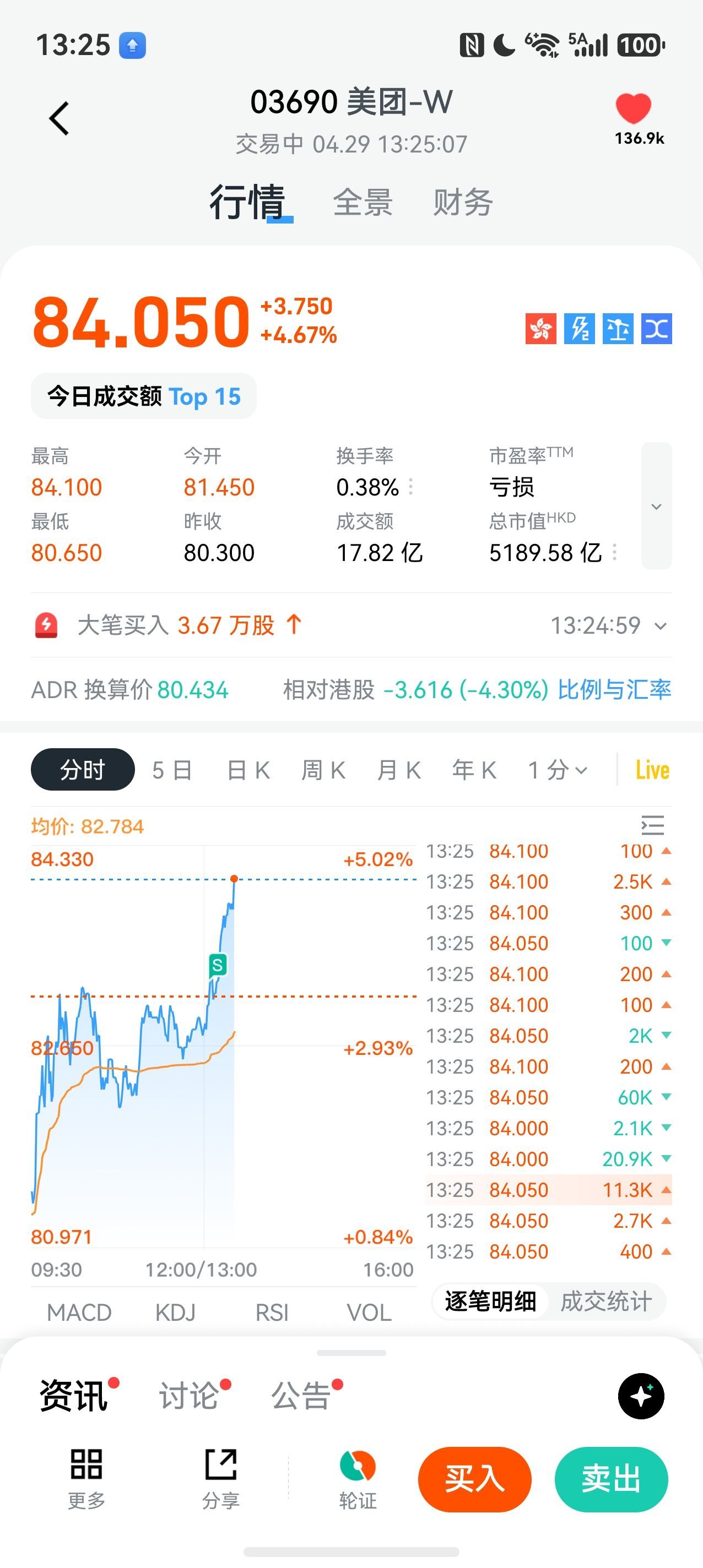Open the 讨论 tab
703x1568 pixels.
[x=189, y=1395]
